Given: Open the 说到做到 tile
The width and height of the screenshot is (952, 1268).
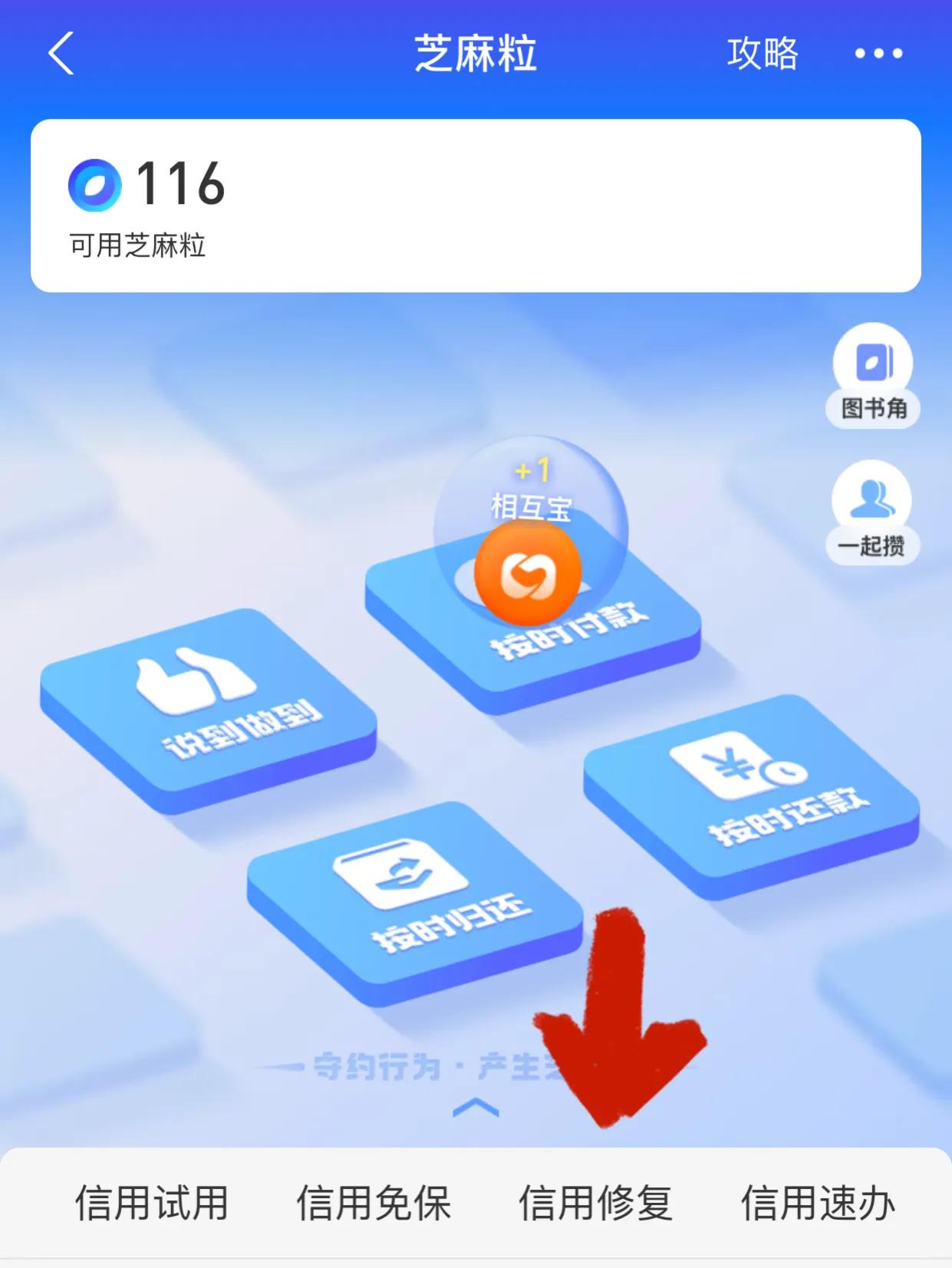Looking at the screenshot, I should tap(207, 710).
